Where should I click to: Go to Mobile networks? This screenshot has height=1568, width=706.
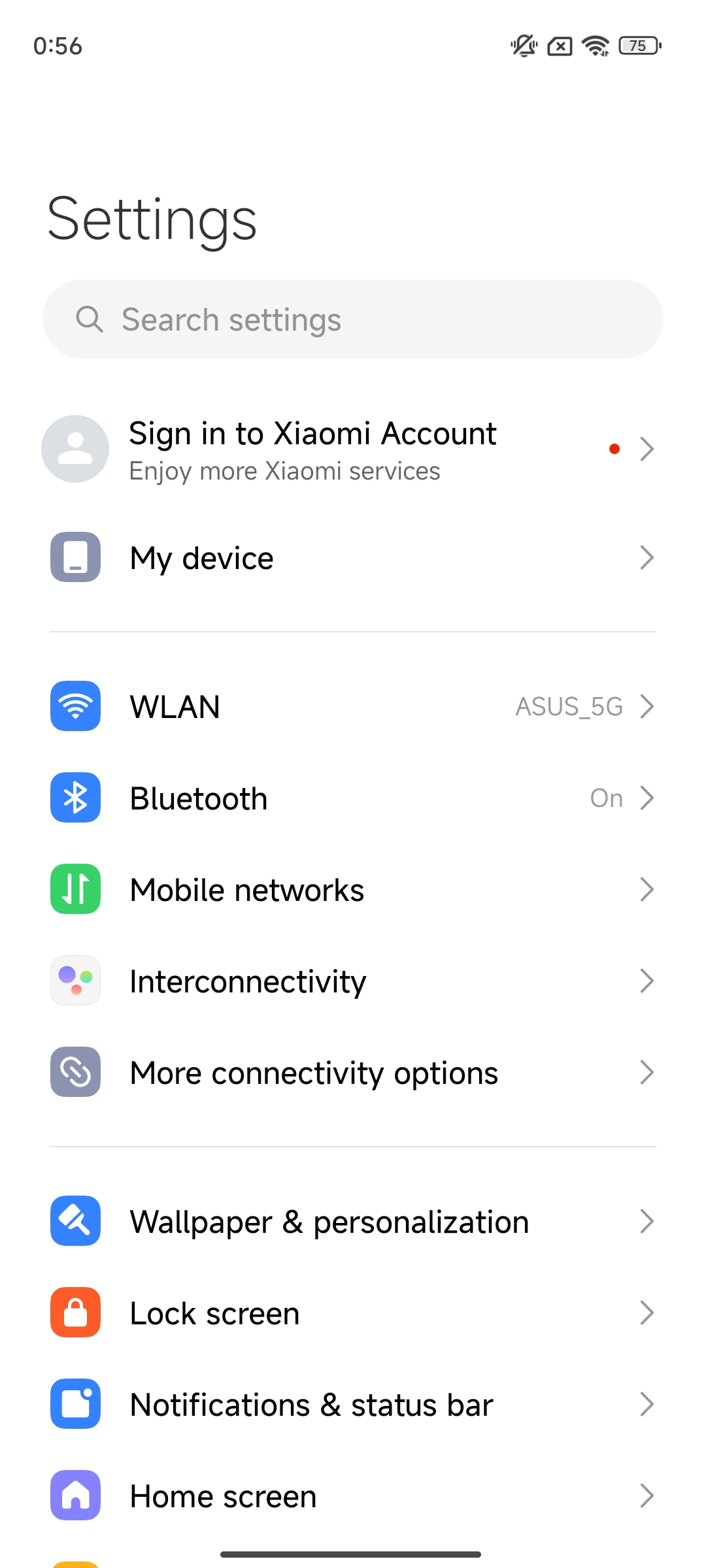coord(353,889)
